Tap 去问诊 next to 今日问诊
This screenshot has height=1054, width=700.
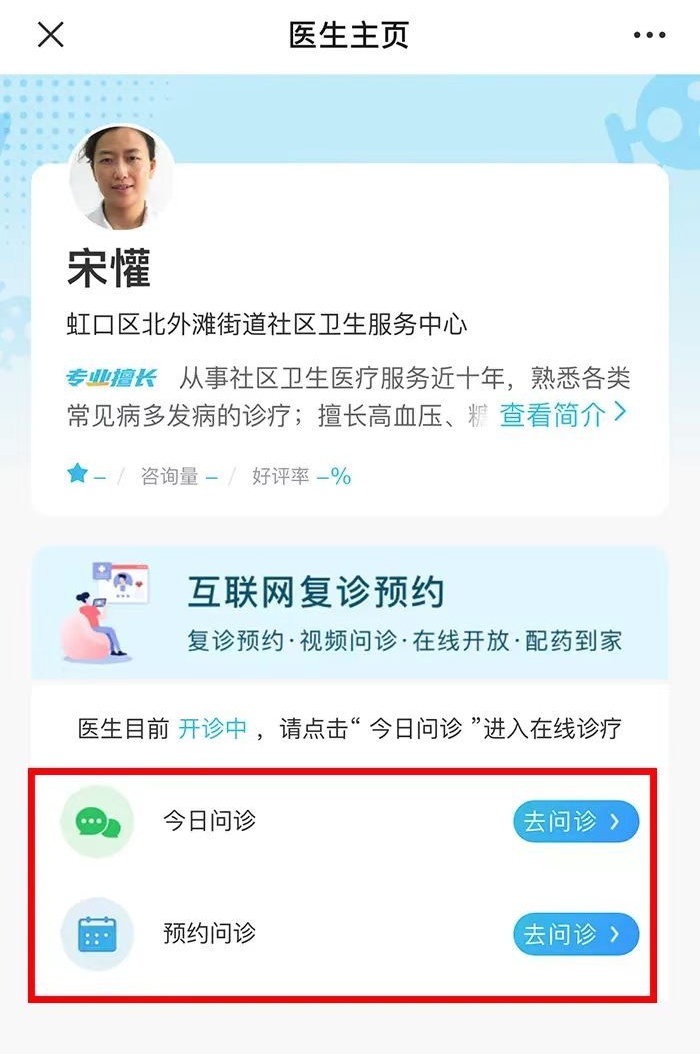click(x=575, y=821)
